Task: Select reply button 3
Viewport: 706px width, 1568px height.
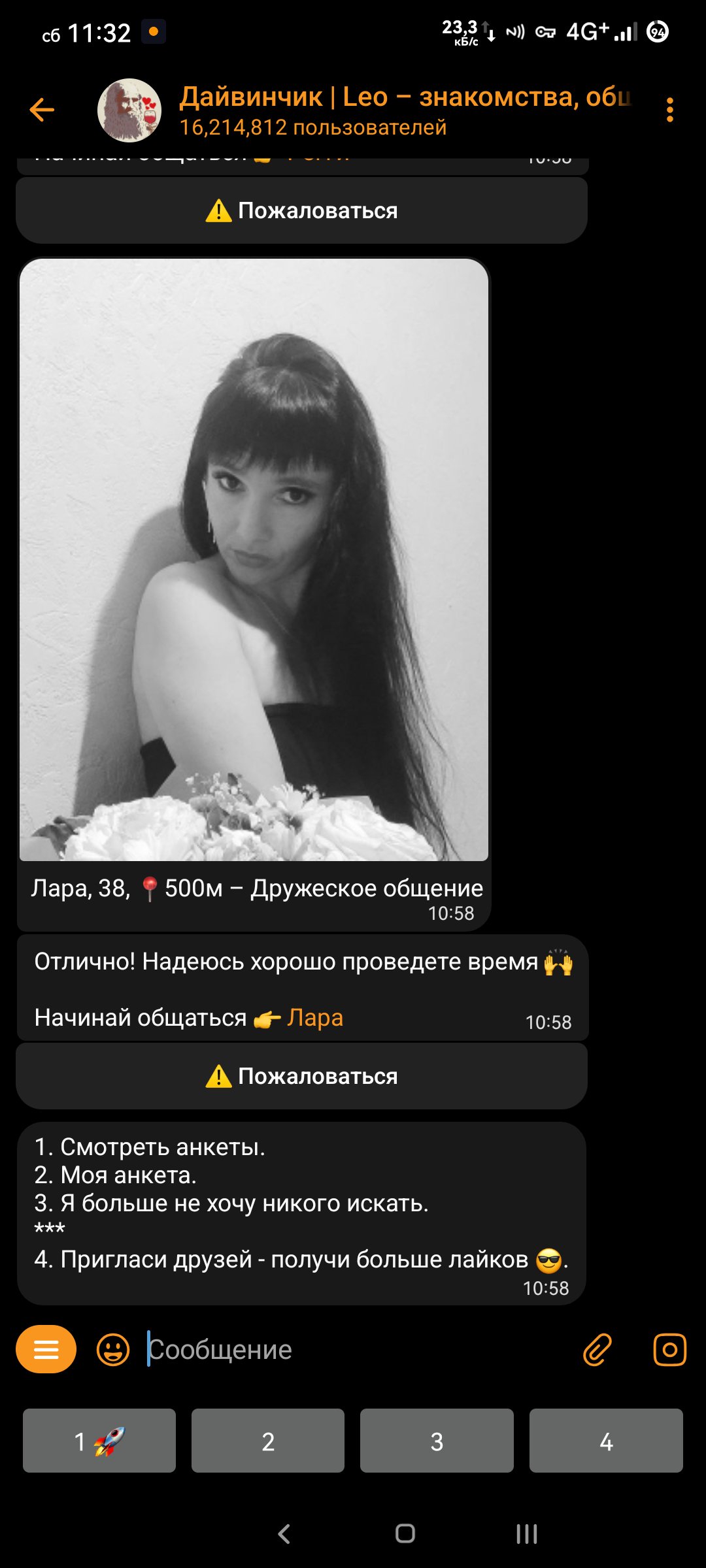Action: pos(437,1441)
